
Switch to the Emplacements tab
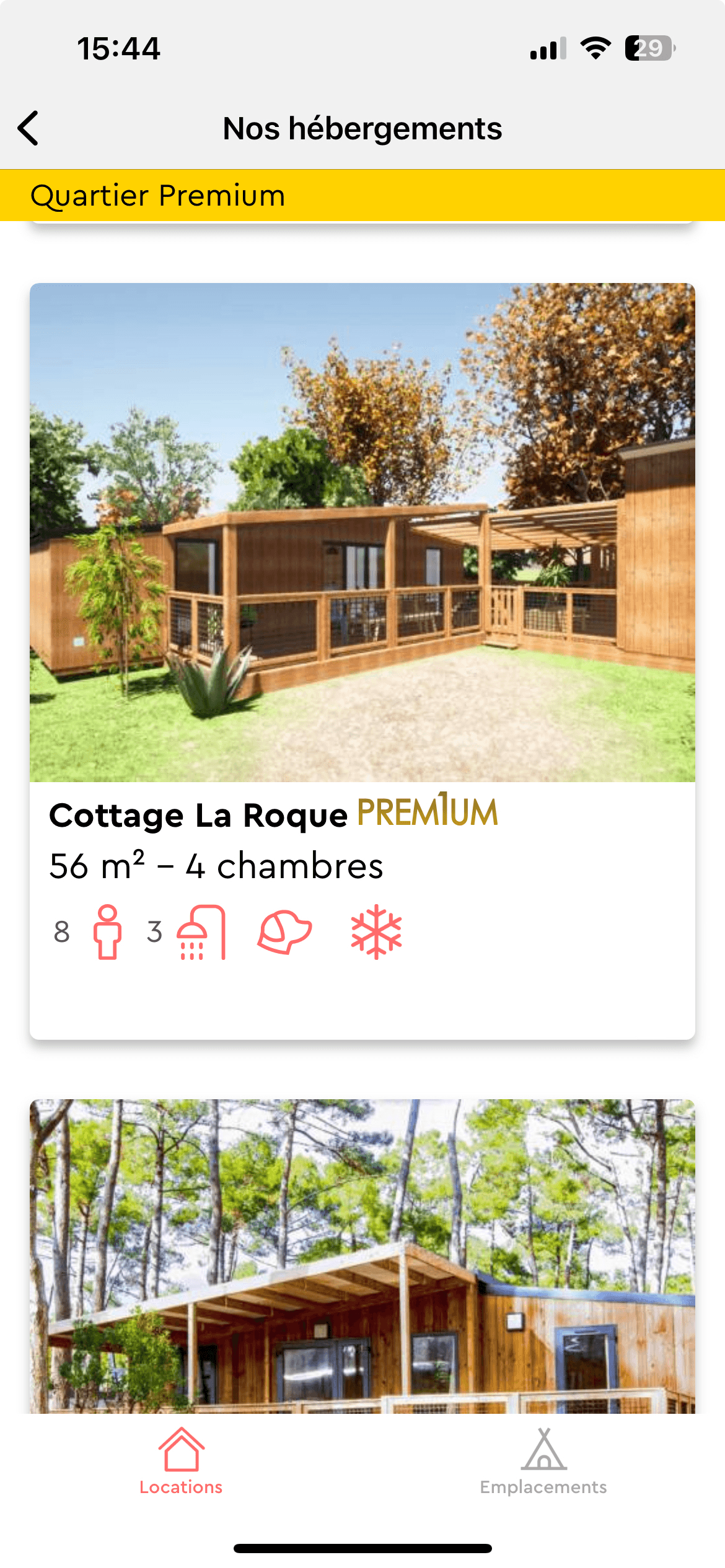click(x=543, y=1461)
